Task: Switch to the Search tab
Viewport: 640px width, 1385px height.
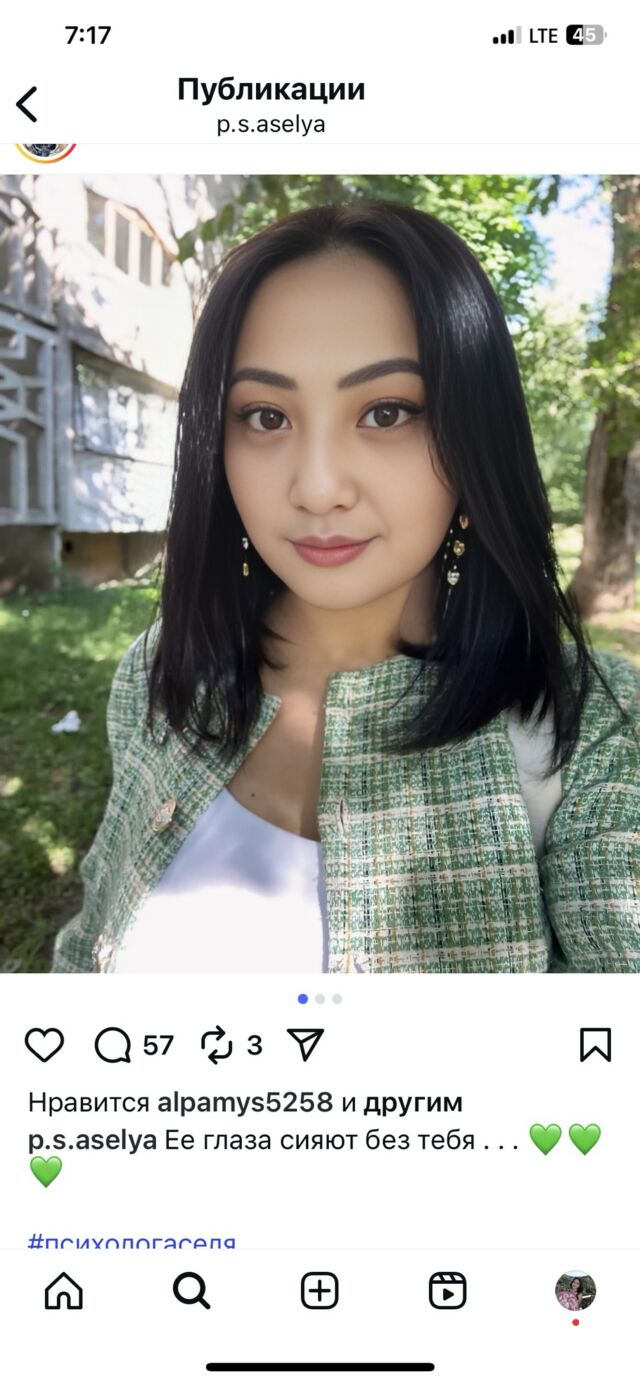Action: (x=191, y=1291)
